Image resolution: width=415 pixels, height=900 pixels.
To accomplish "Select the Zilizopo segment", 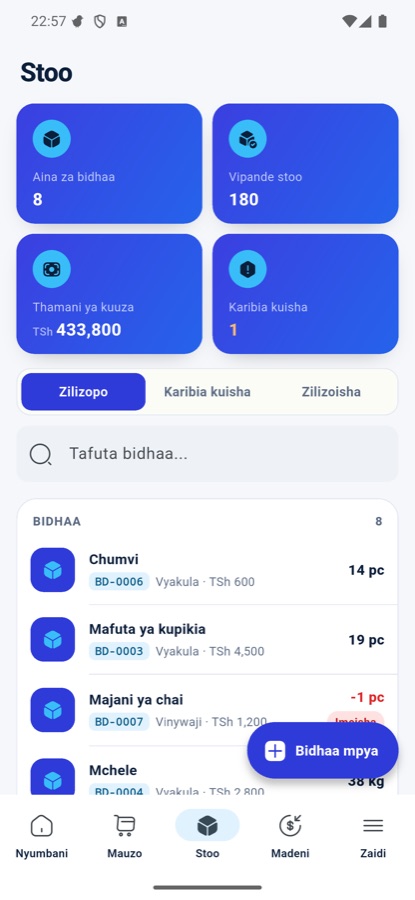I will point(83,392).
